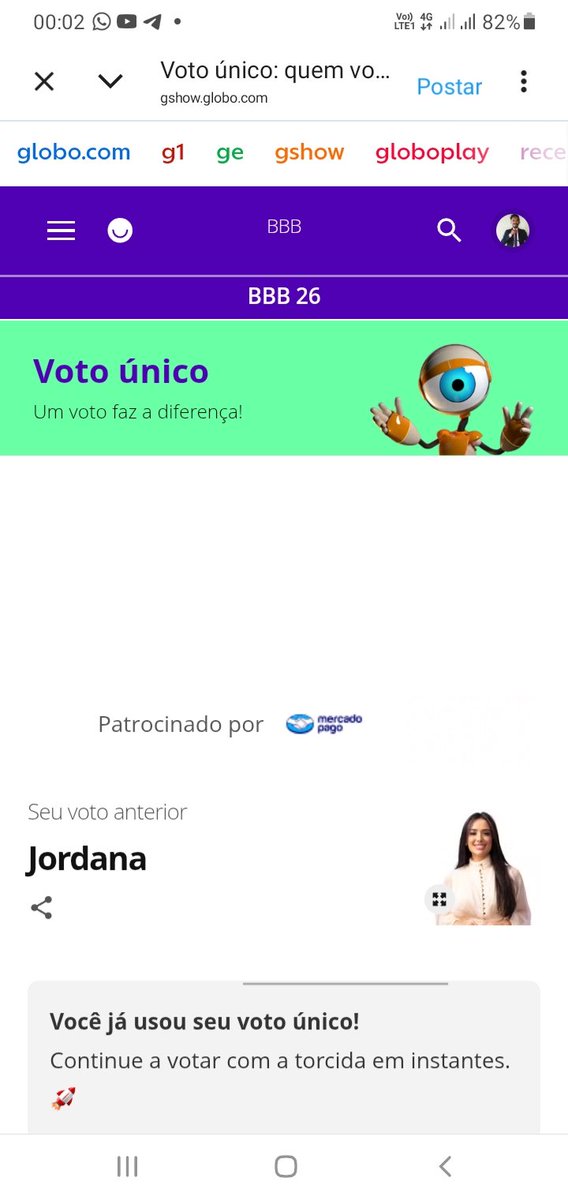This screenshot has width=568, height=1200.
Task: Go to the phone's home screen
Action: 286,1166
